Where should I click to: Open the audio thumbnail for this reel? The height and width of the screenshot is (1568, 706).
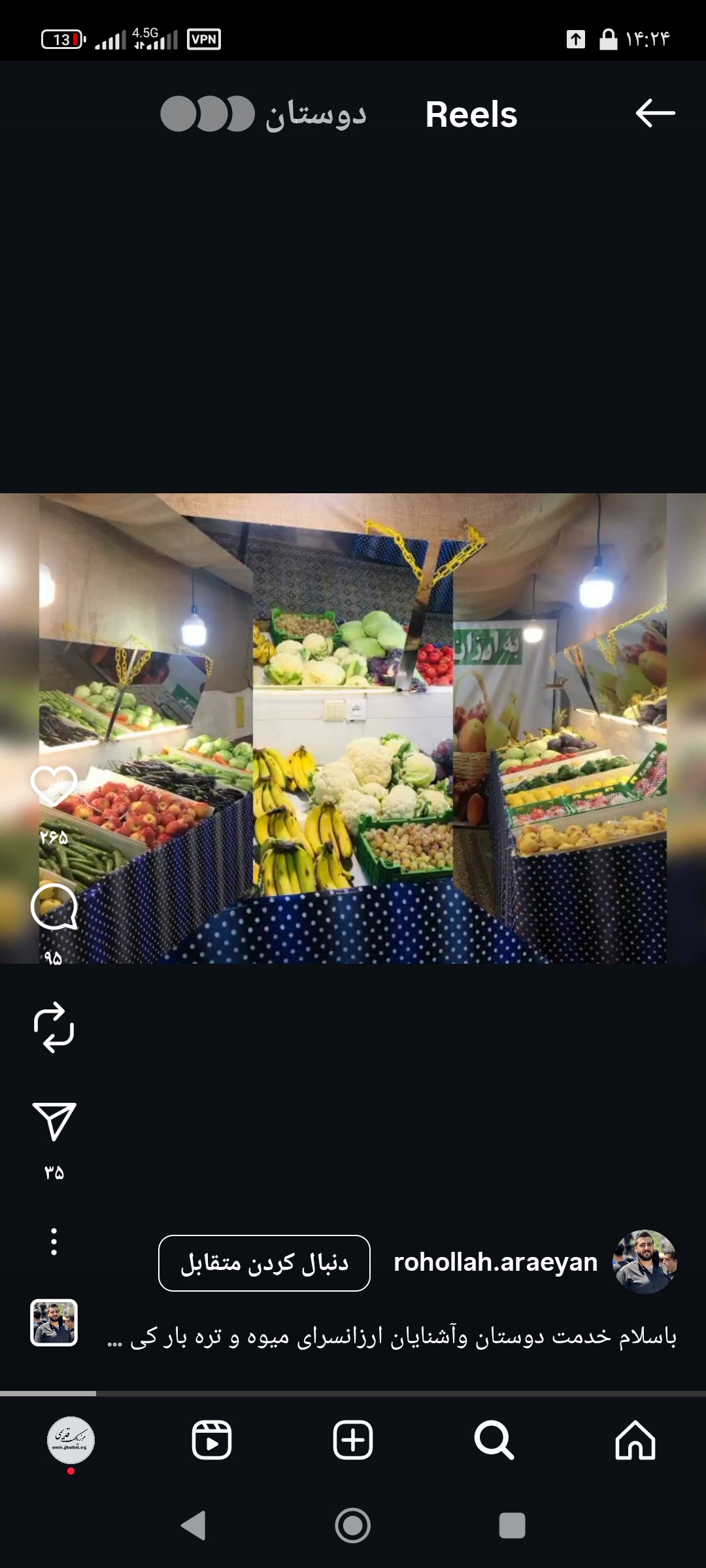pos(54,1322)
